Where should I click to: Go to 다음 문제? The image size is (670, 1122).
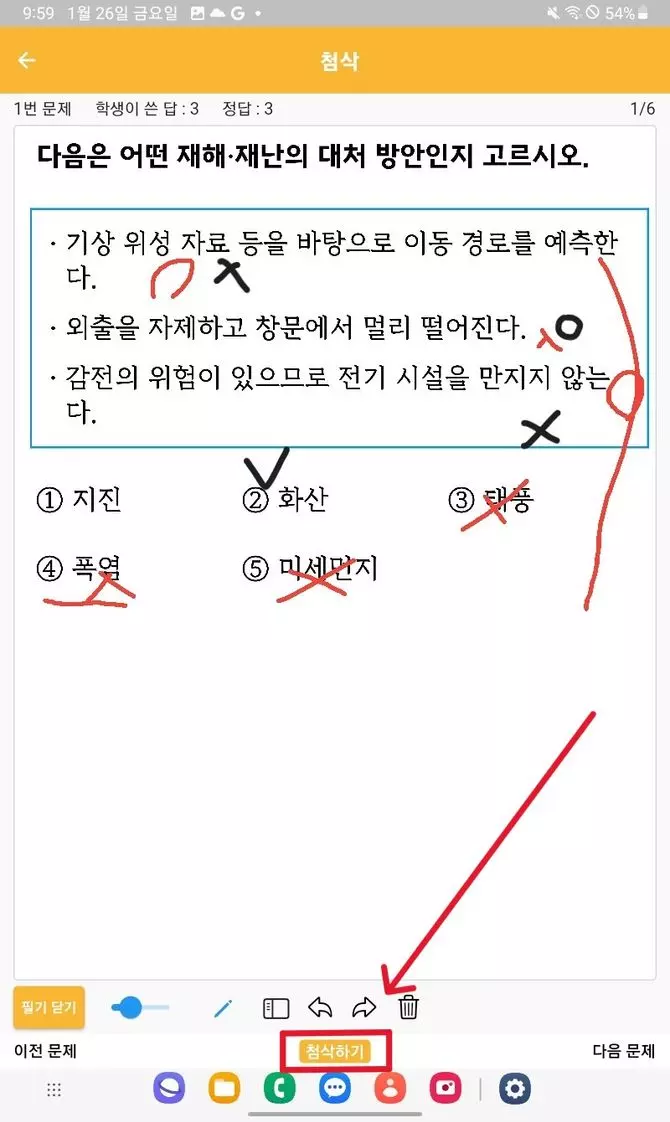click(623, 1051)
